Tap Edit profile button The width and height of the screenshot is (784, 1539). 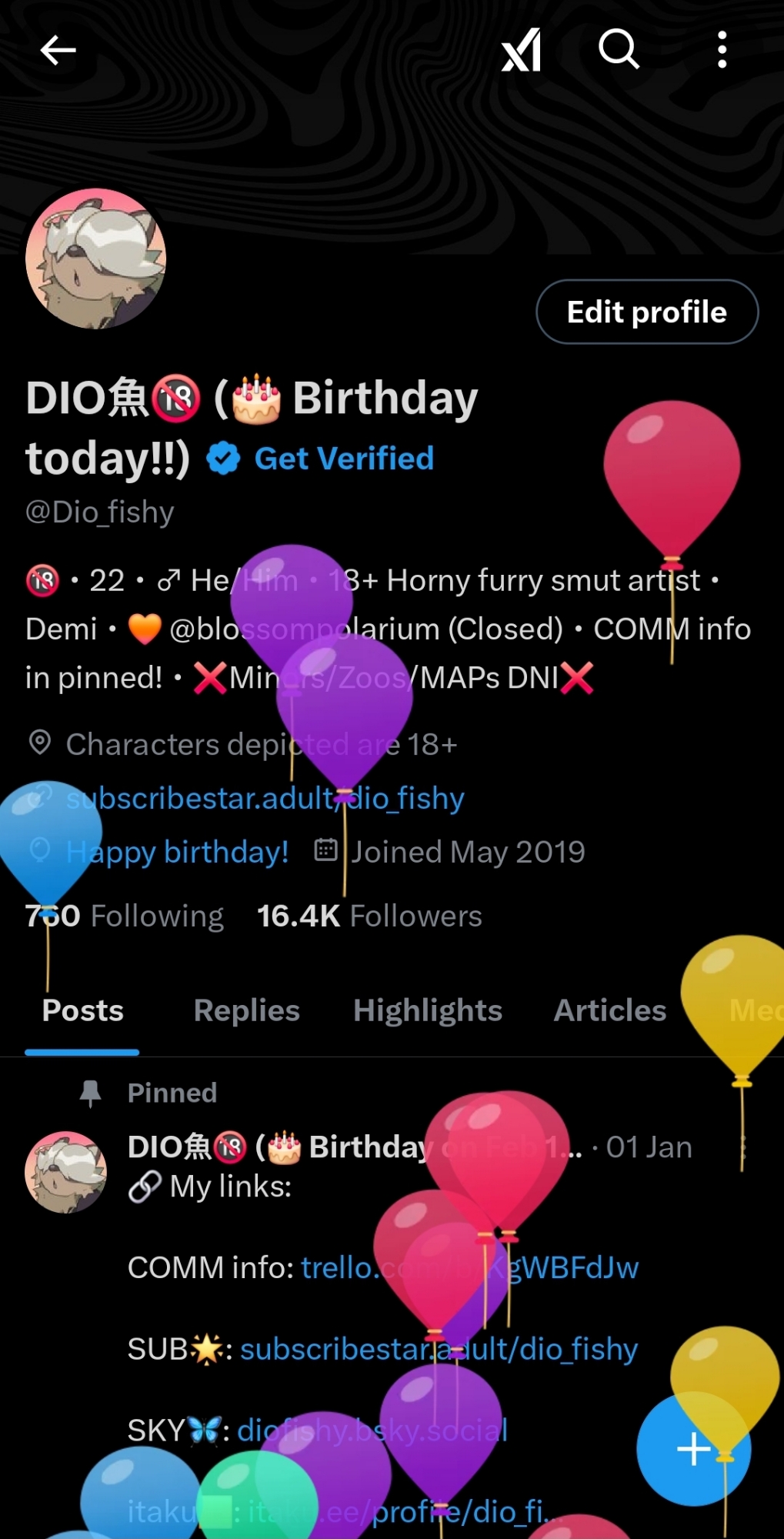pos(646,312)
